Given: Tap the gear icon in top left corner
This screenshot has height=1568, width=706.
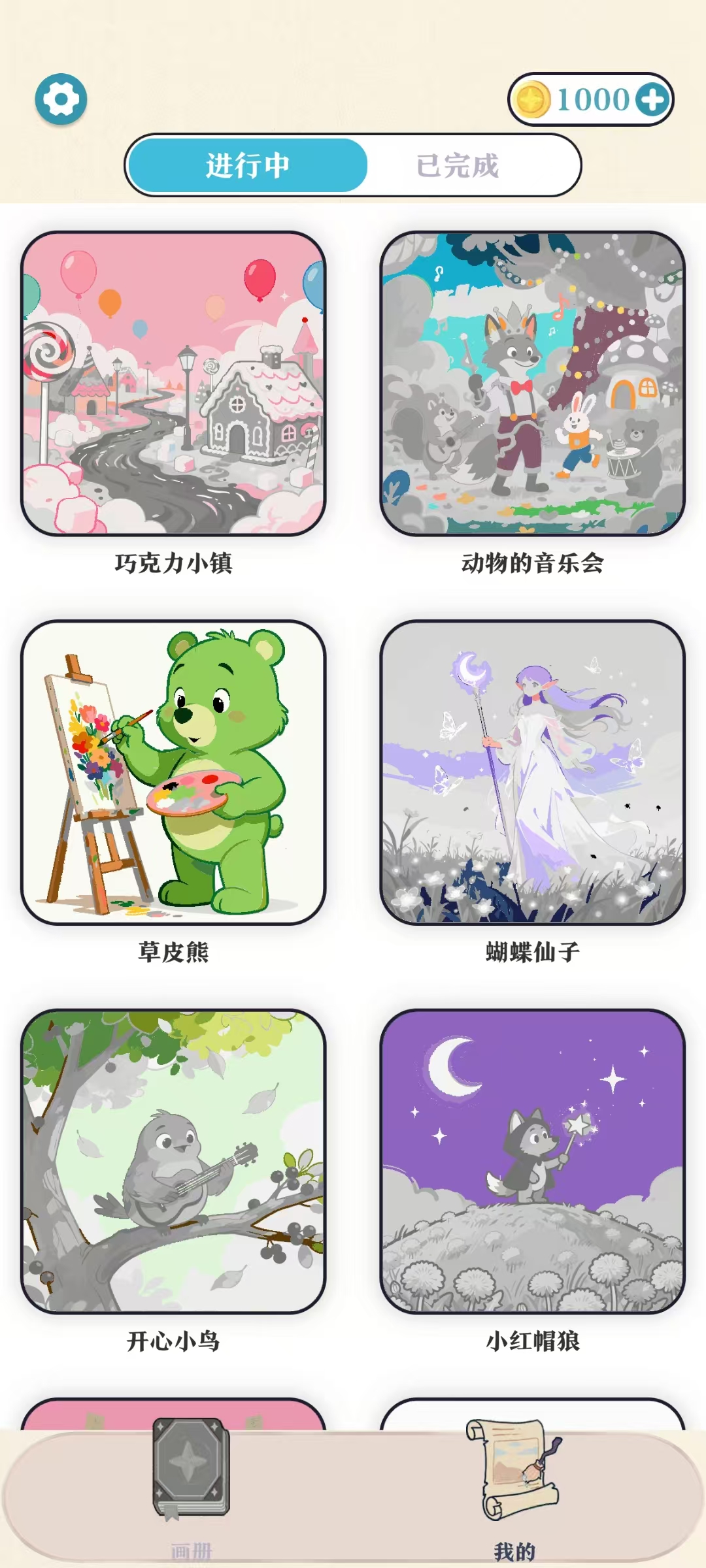Looking at the screenshot, I should click(x=63, y=98).
